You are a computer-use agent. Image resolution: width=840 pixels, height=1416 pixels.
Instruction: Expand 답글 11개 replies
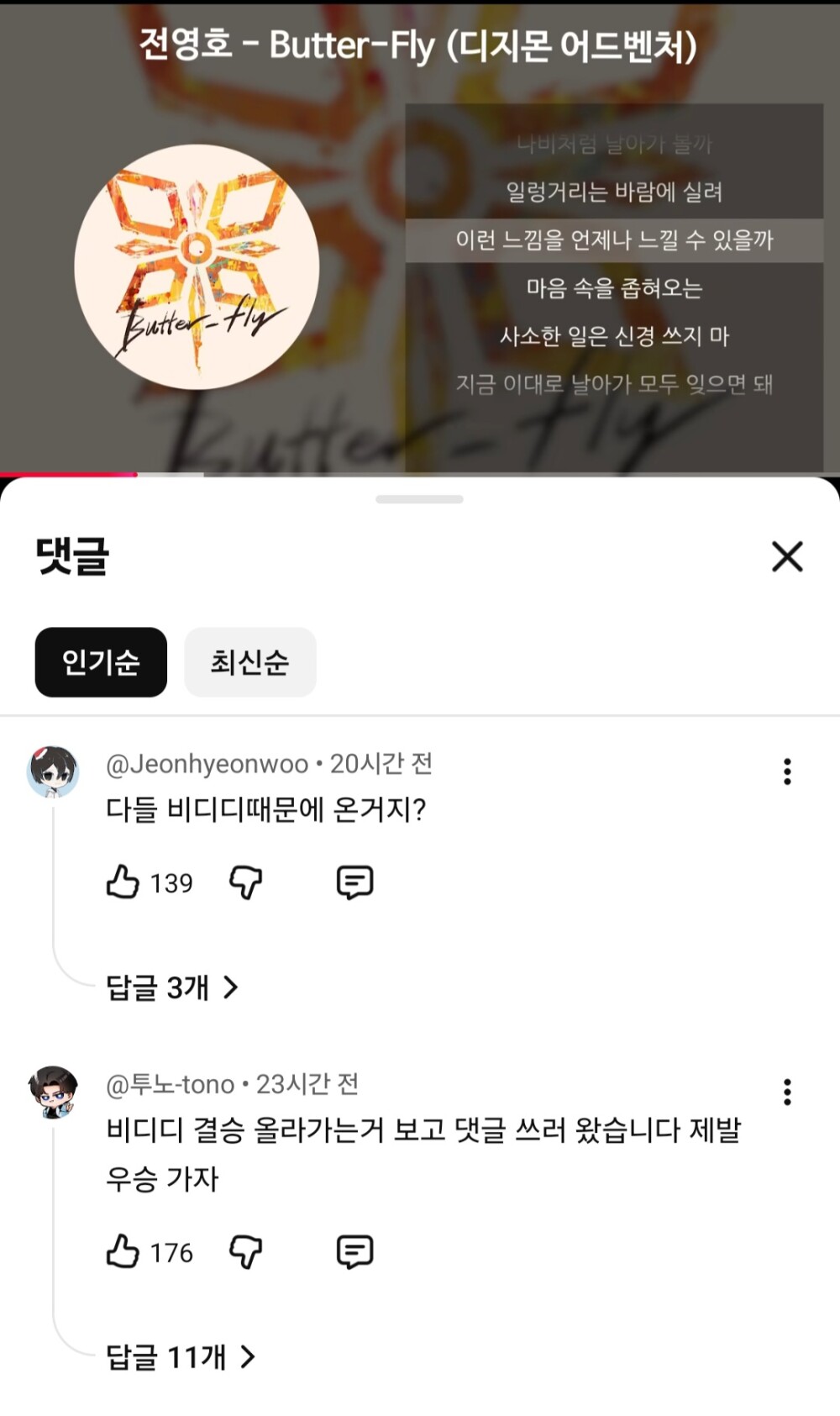[x=181, y=1356]
